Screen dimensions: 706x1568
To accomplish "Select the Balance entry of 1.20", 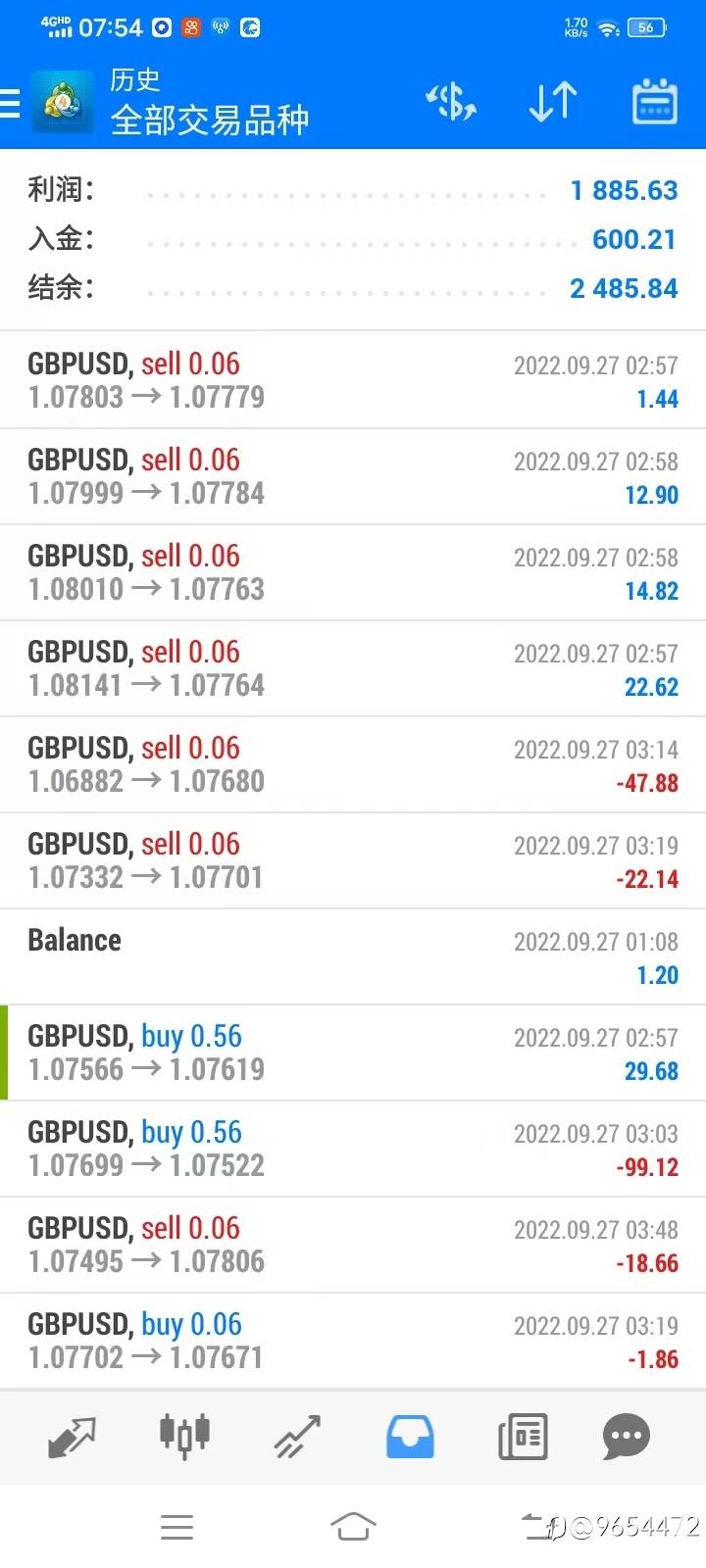I will click(x=353, y=956).
